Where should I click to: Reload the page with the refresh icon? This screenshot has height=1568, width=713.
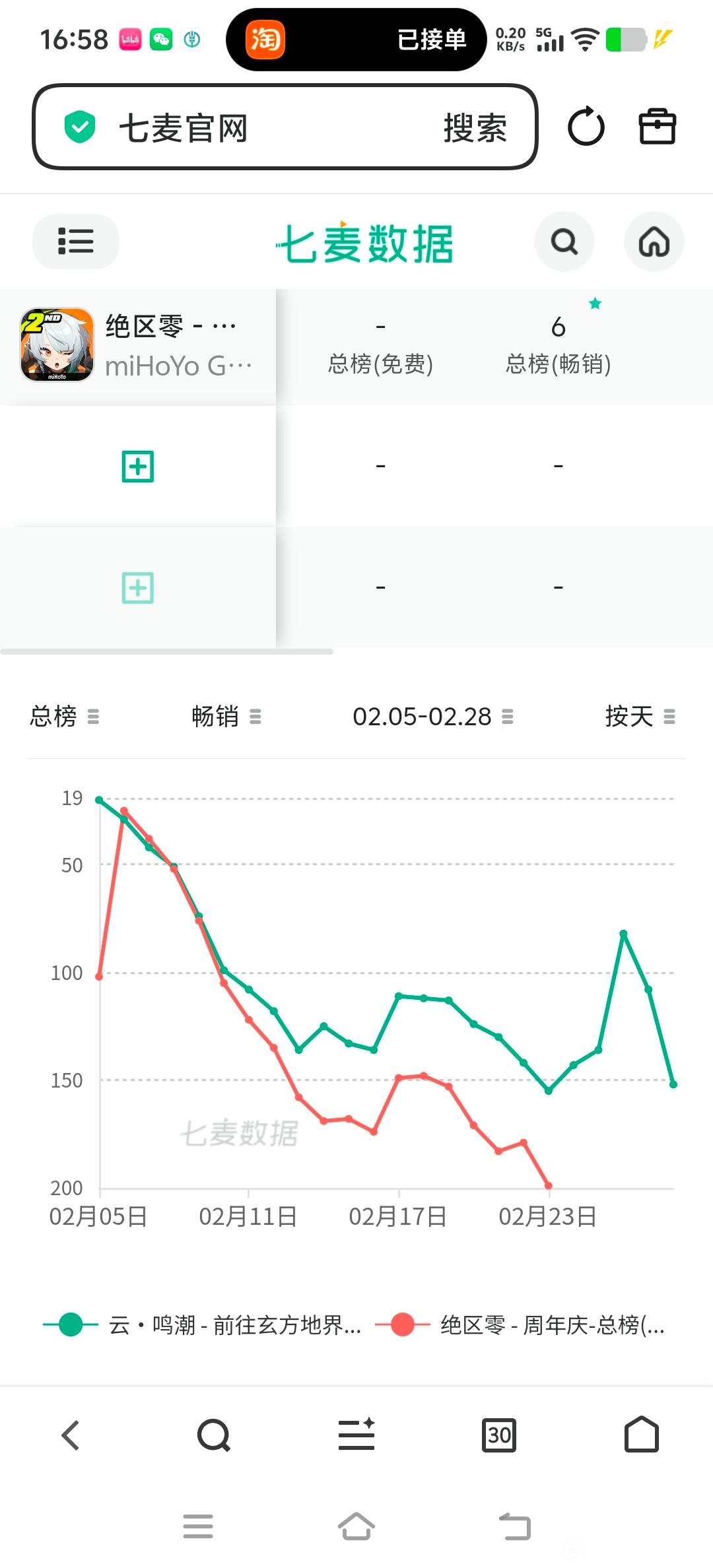pyautogui.click(x=586, y=127)
